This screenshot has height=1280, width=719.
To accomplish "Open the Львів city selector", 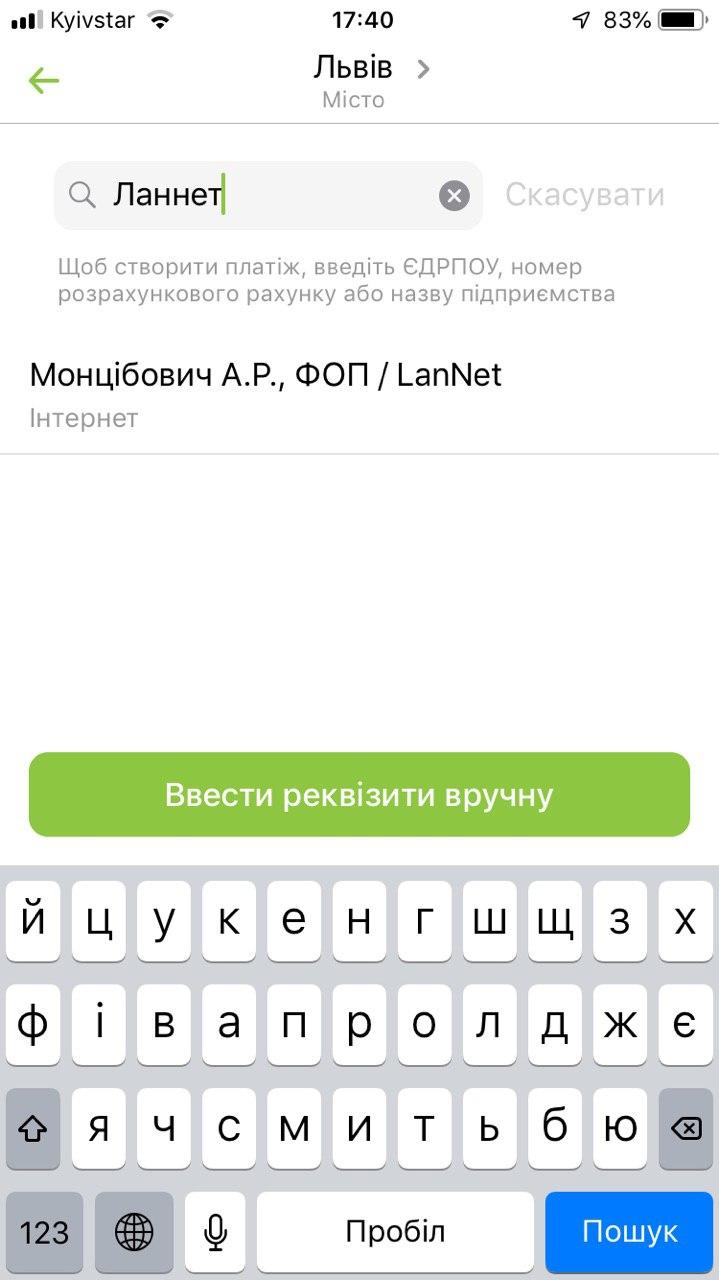I will 371,82.
